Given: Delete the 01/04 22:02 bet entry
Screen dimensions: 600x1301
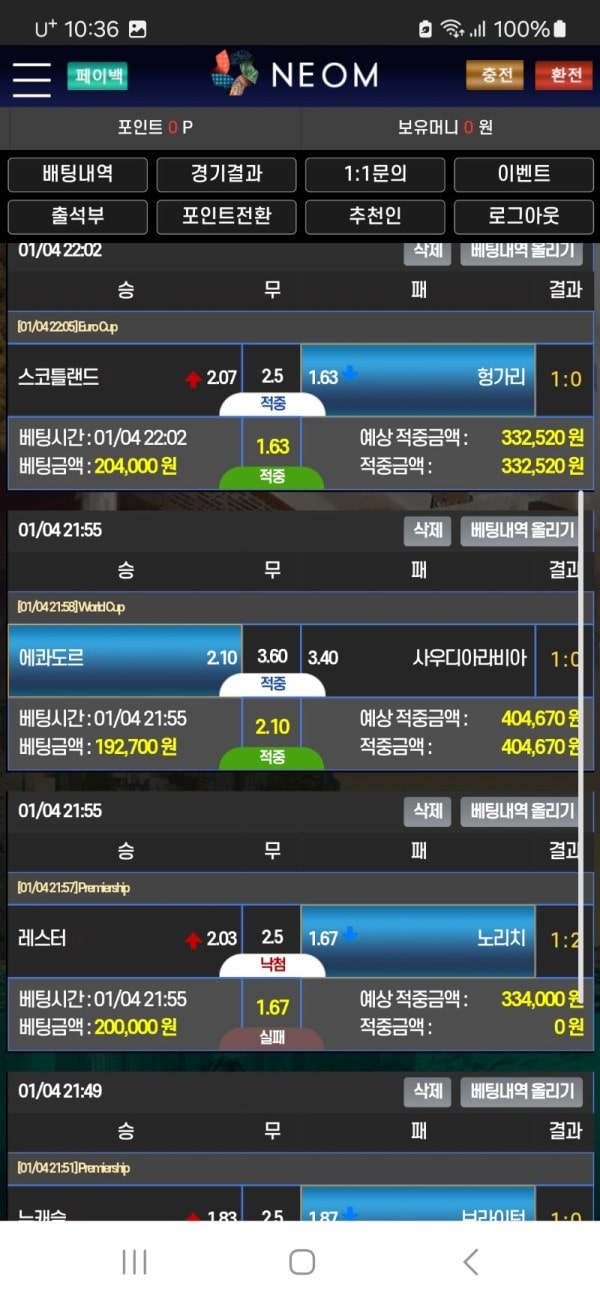Looking at the screenshot, I should (427, 251).
